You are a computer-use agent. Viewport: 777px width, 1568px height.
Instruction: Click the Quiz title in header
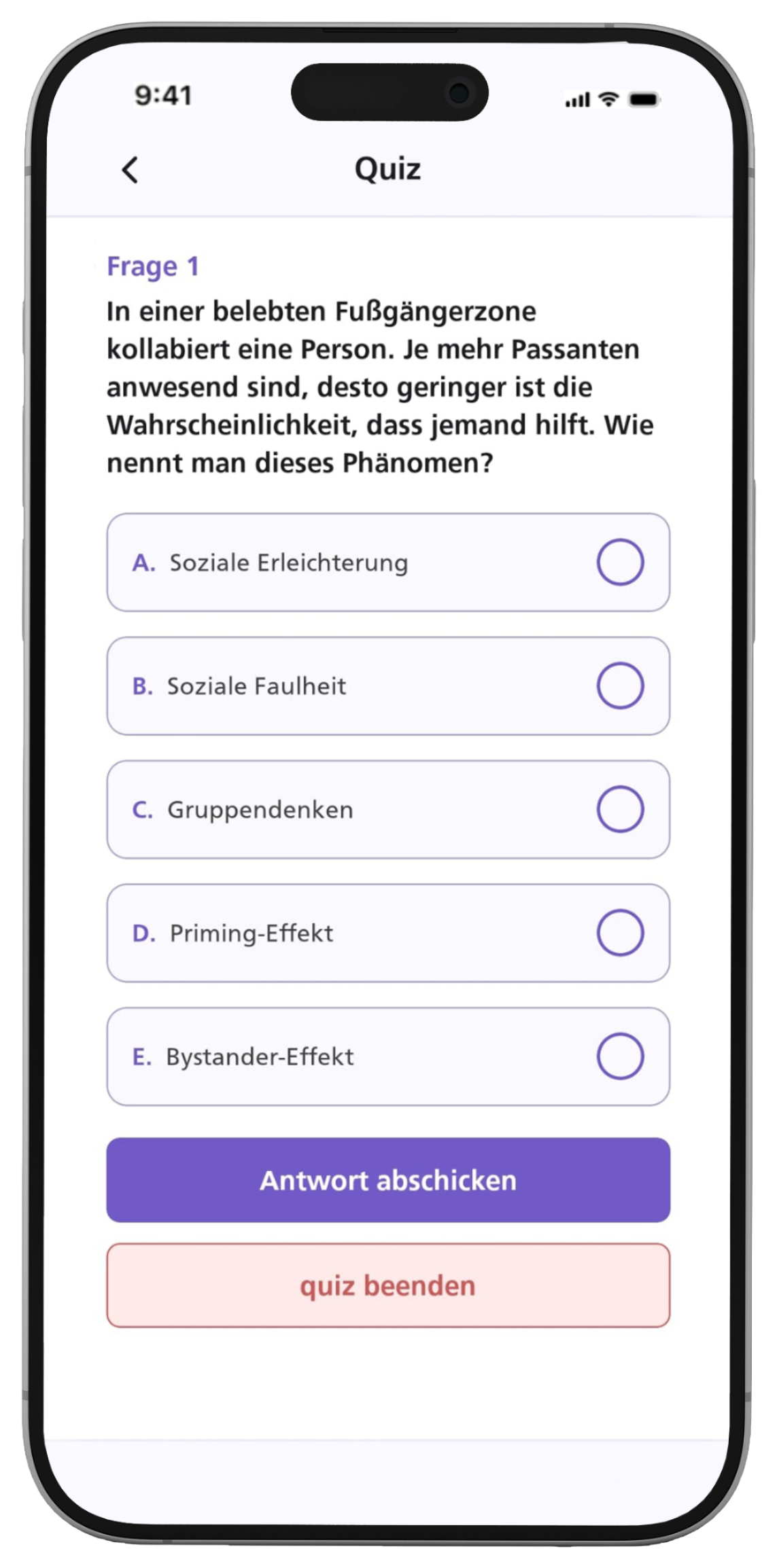(x=387, y=168)
